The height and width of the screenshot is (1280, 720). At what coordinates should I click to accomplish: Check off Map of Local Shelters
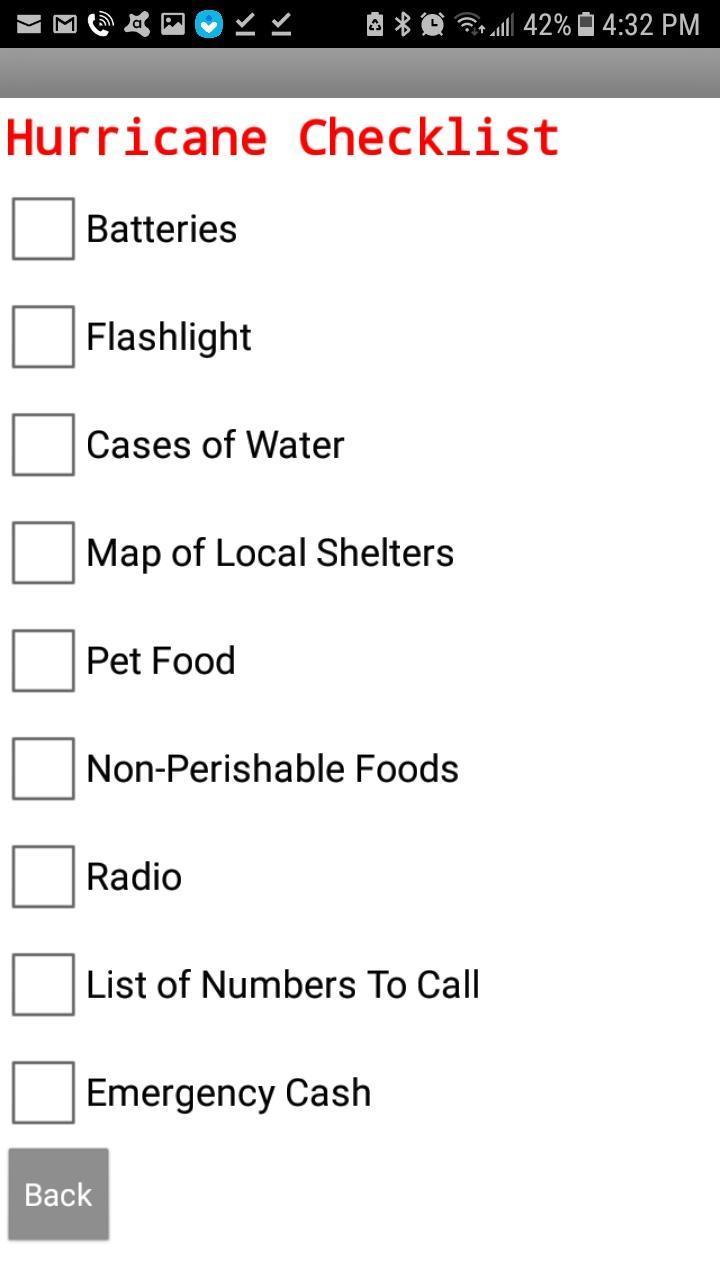[42, 552]
